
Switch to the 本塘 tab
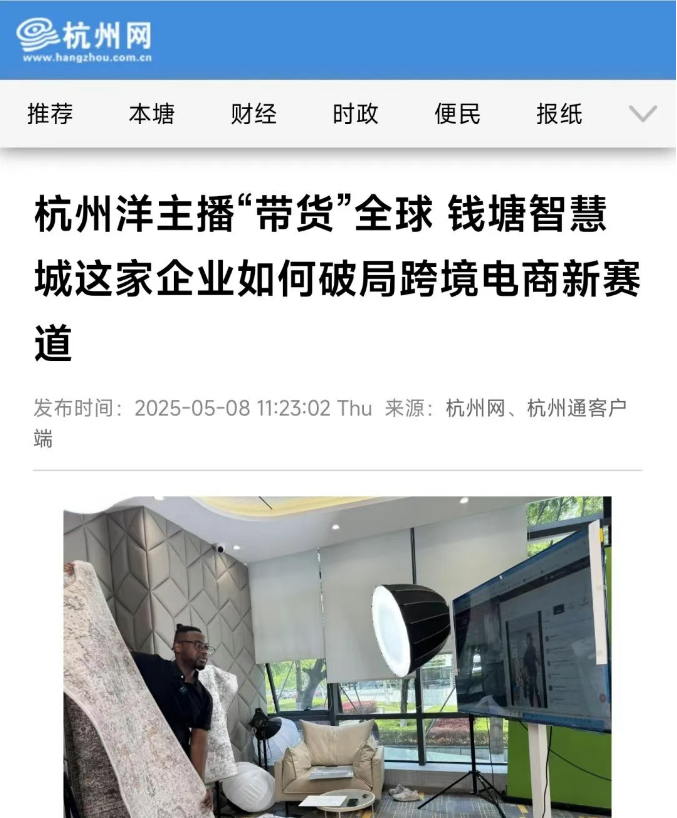coord(152,114)
